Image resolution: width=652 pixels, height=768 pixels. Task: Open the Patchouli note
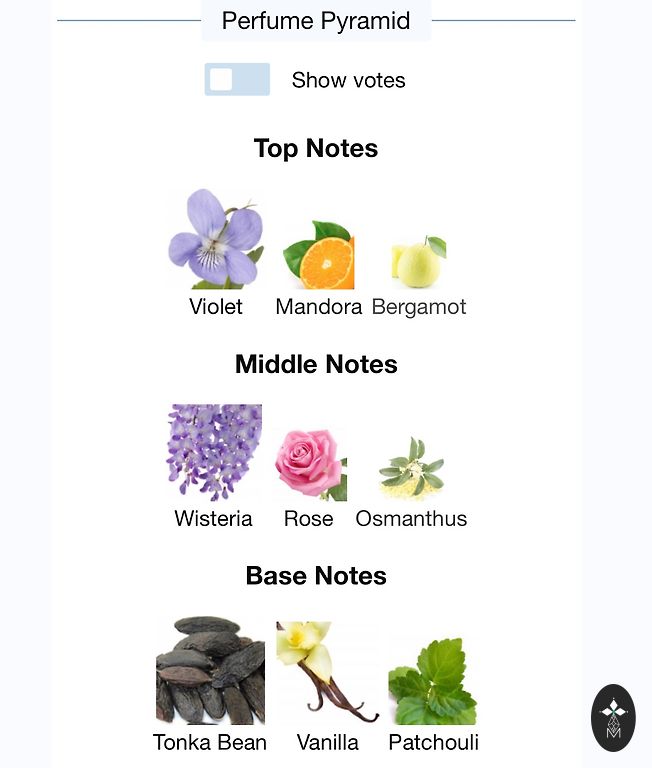click(x=433, y=682)
